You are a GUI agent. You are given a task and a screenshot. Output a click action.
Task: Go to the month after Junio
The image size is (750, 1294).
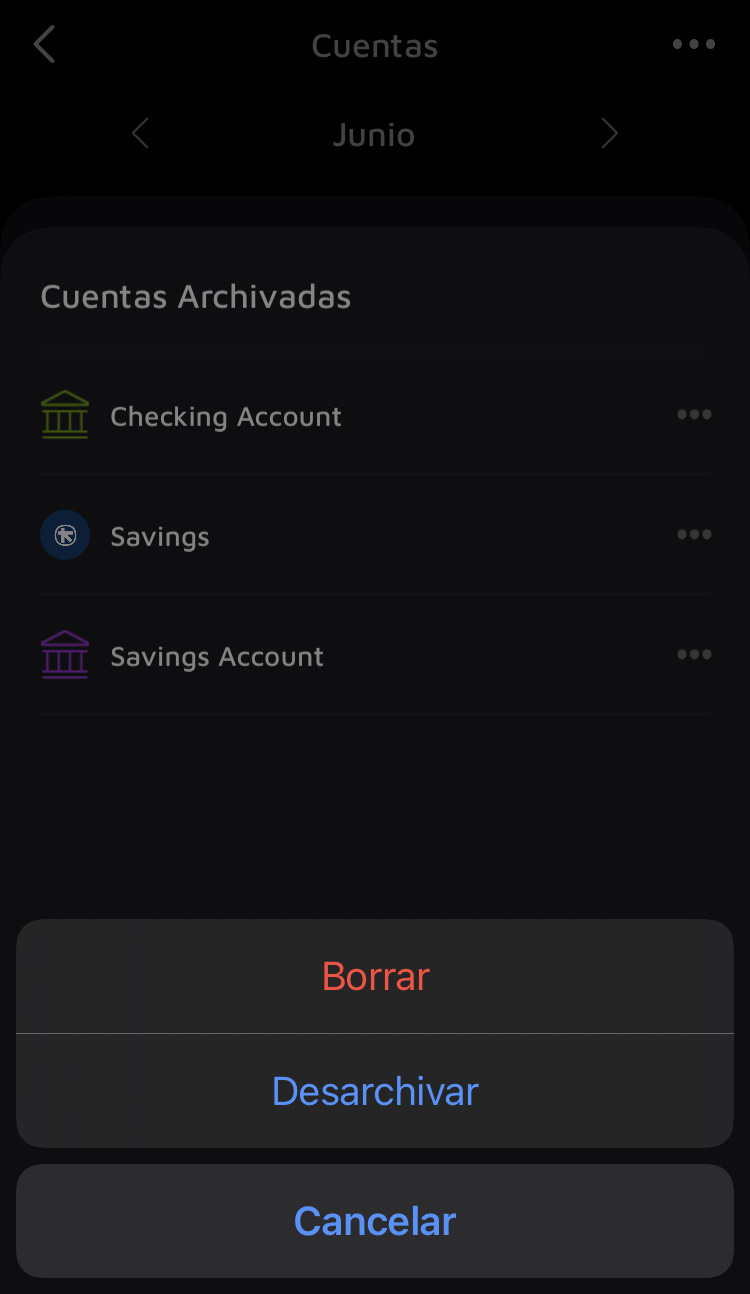click(609, 134)
